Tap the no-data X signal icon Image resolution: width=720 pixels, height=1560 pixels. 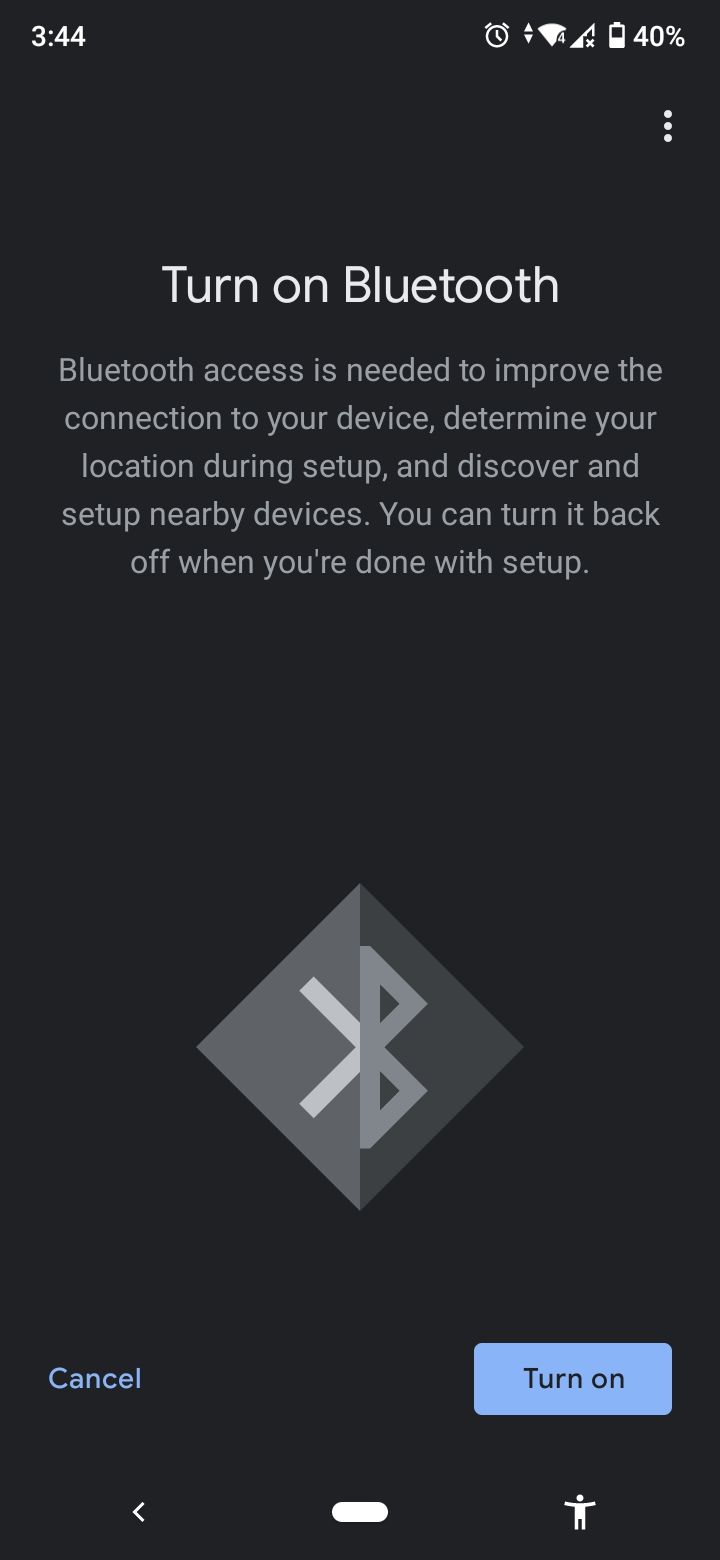click(x=590, y=43)
